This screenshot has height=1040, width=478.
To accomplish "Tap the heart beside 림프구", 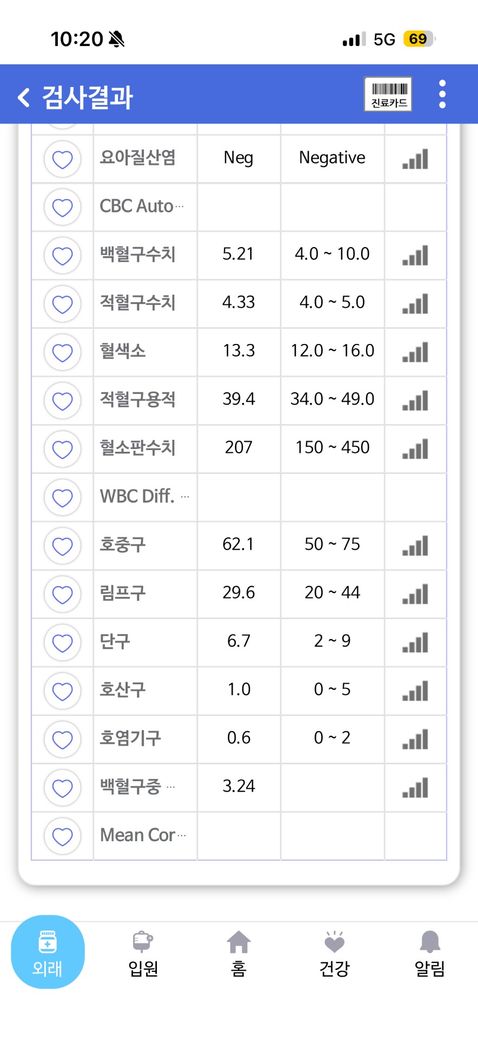I will tap(62, 594).
